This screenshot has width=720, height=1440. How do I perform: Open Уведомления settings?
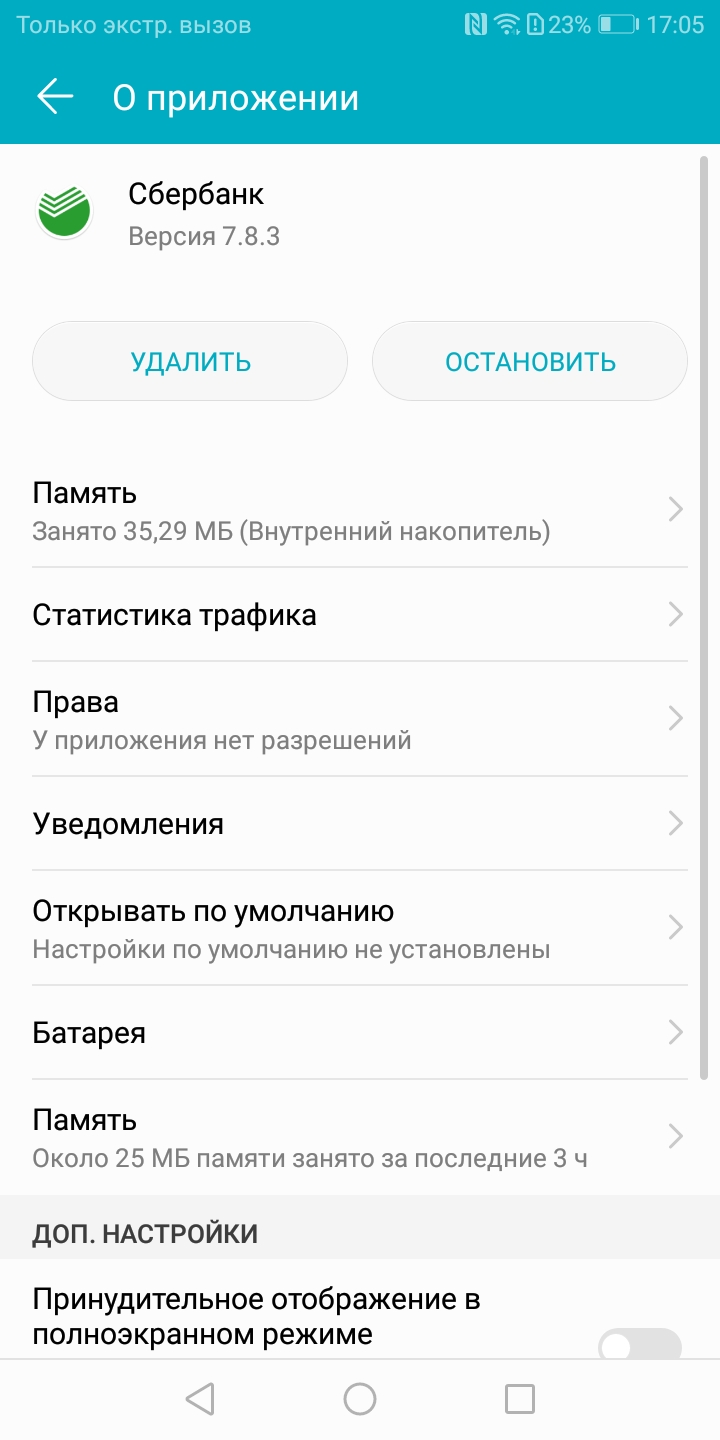click(x=360, y=824)
